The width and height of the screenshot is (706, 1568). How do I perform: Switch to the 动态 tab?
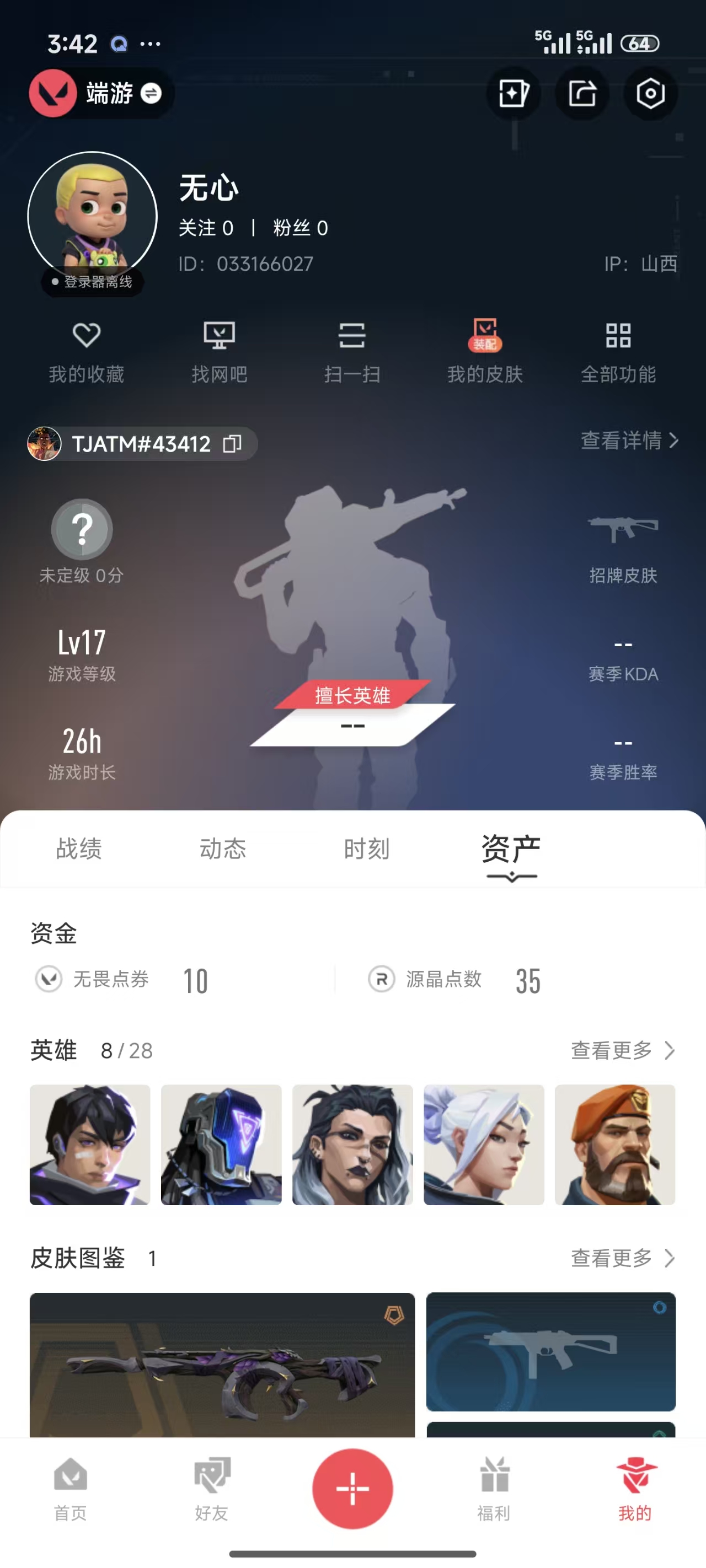223,849
